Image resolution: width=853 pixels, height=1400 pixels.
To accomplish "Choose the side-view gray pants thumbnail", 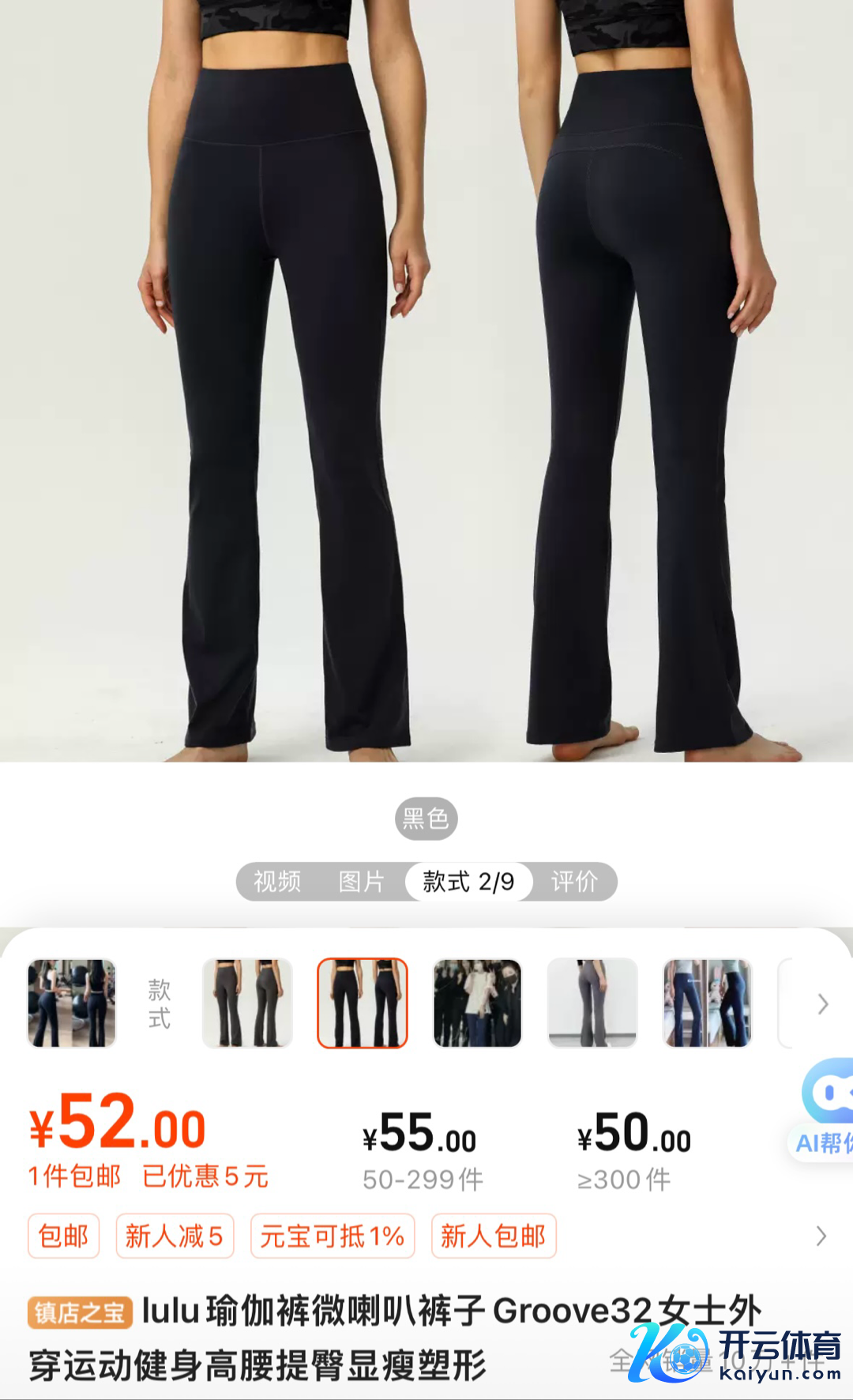I will [592, 1003].
